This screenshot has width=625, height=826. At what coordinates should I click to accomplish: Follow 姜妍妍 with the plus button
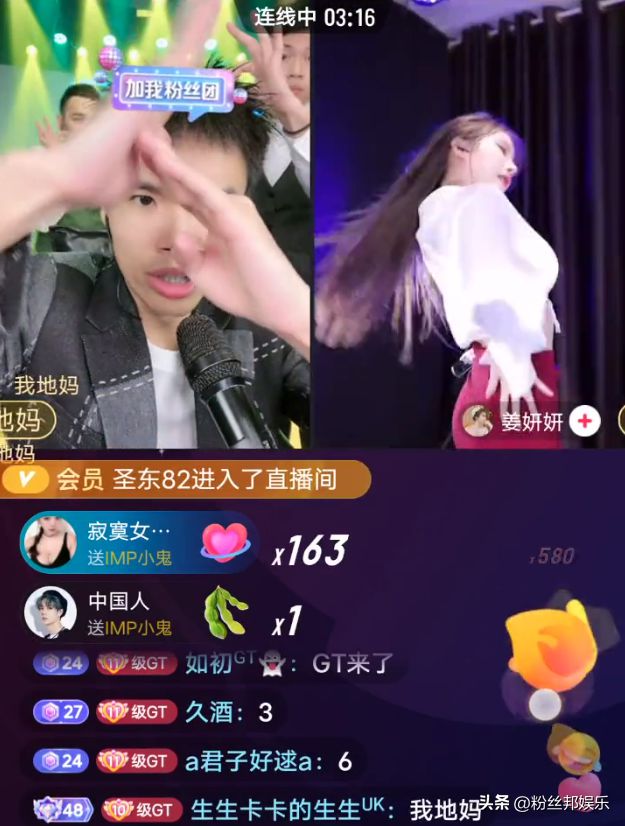tap(584, 422)
